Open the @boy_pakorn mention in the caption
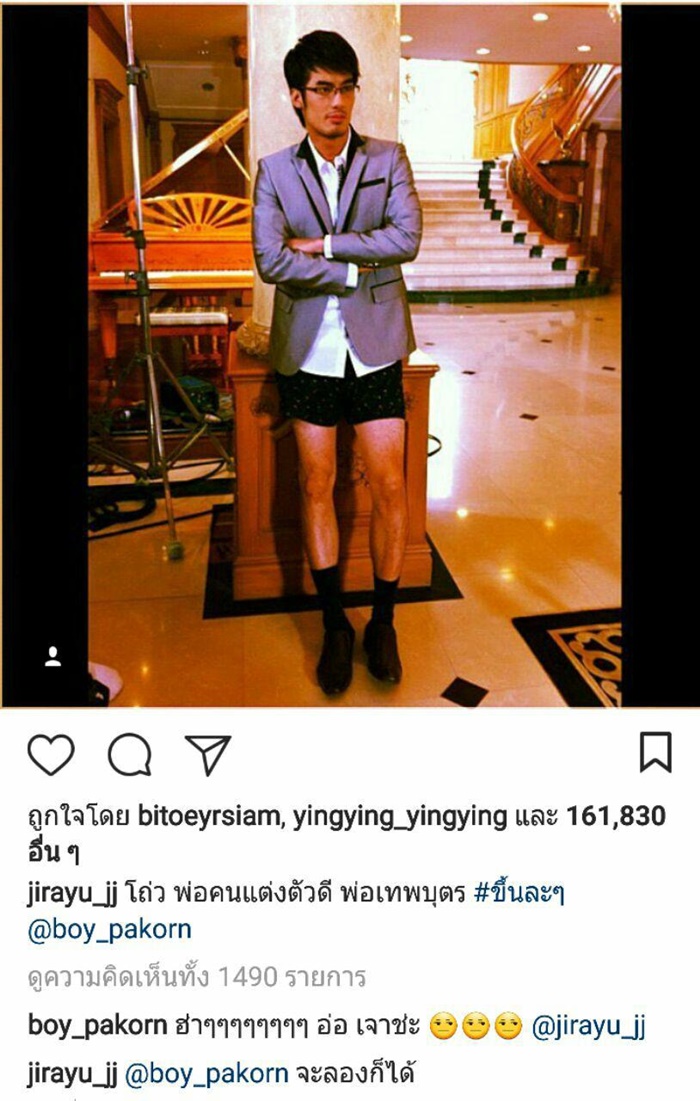This screenshot has width=700, height=1101. [110, 930]
